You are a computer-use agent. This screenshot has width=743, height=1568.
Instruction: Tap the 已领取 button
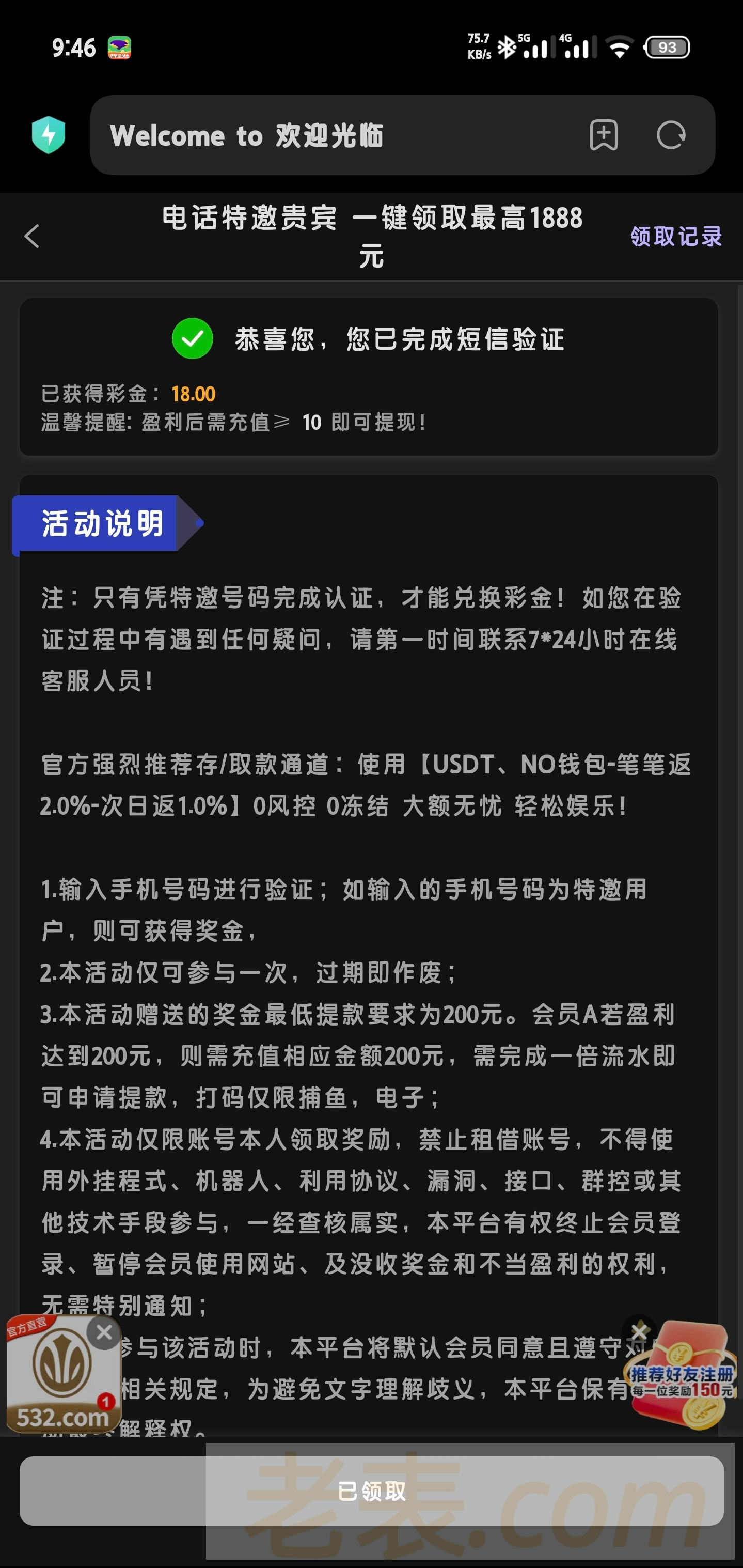(x=371, y=1491)
